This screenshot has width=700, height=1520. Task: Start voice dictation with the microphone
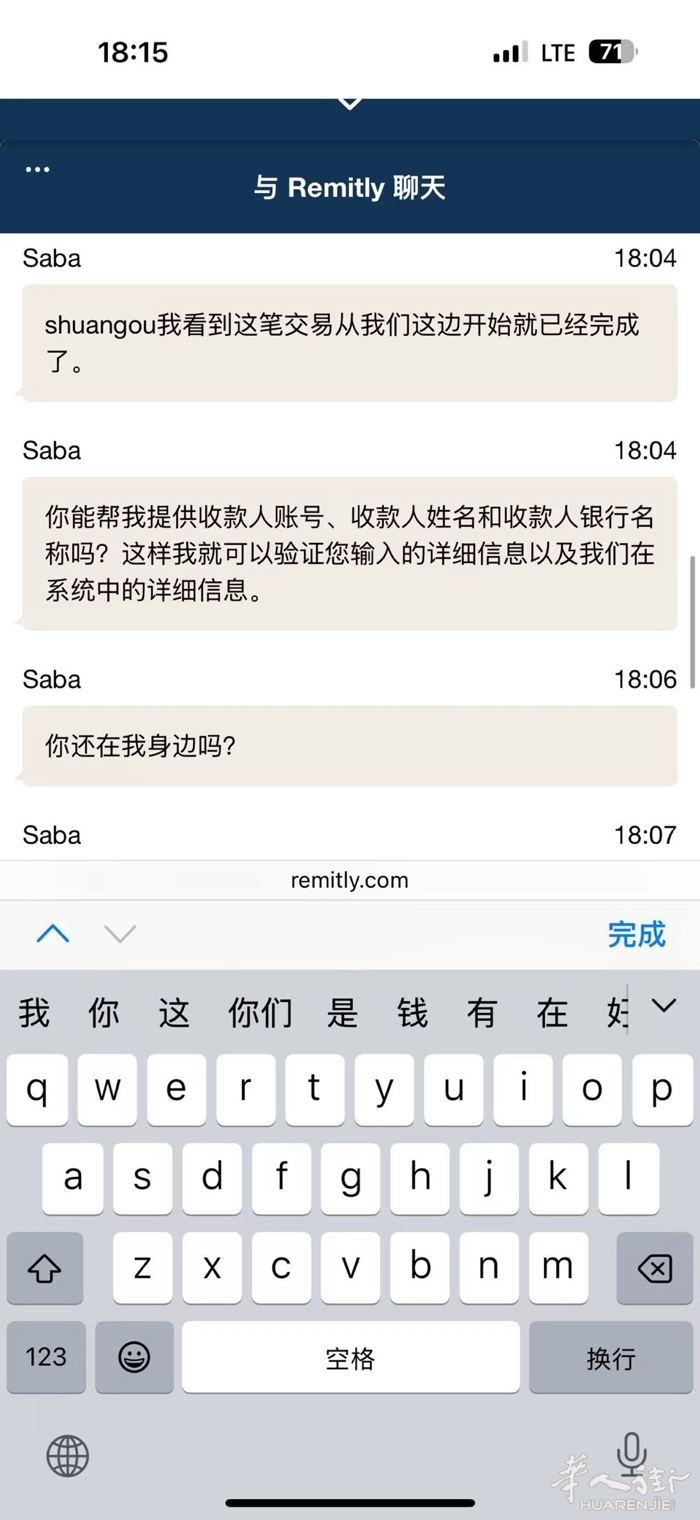(630, 1454)
